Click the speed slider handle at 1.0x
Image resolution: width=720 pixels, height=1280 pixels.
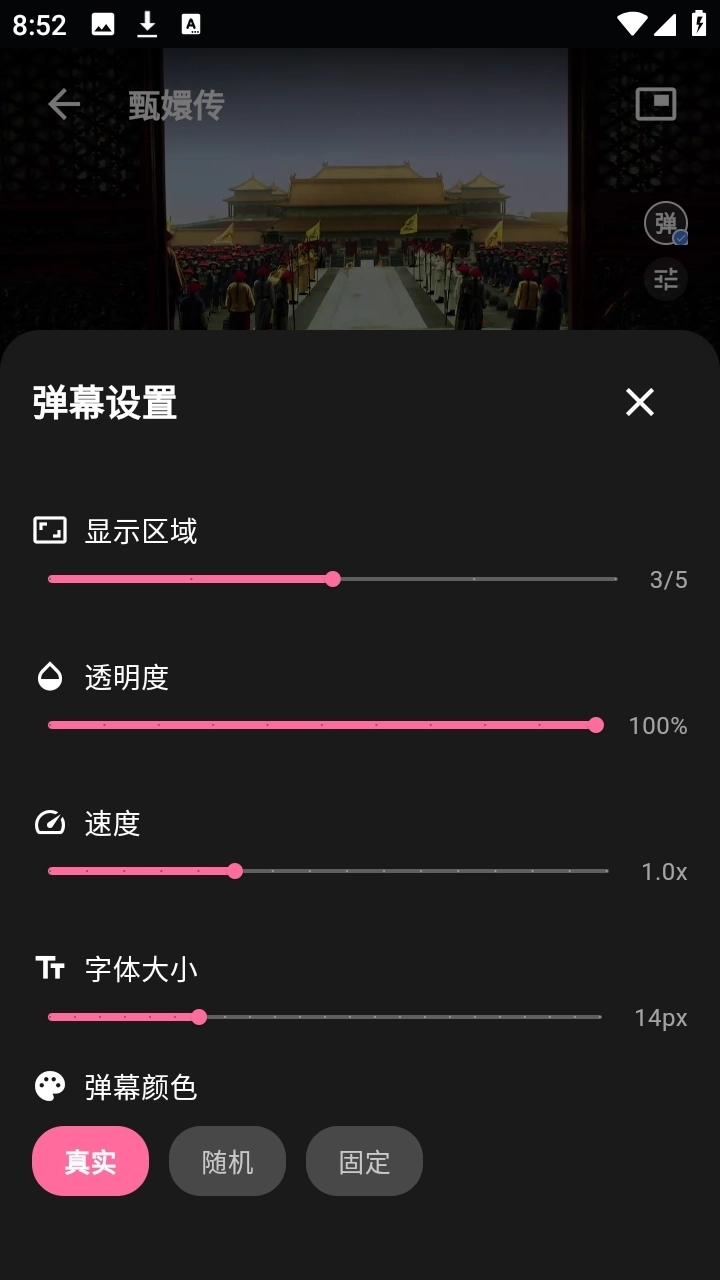click(x=235, y=870)
